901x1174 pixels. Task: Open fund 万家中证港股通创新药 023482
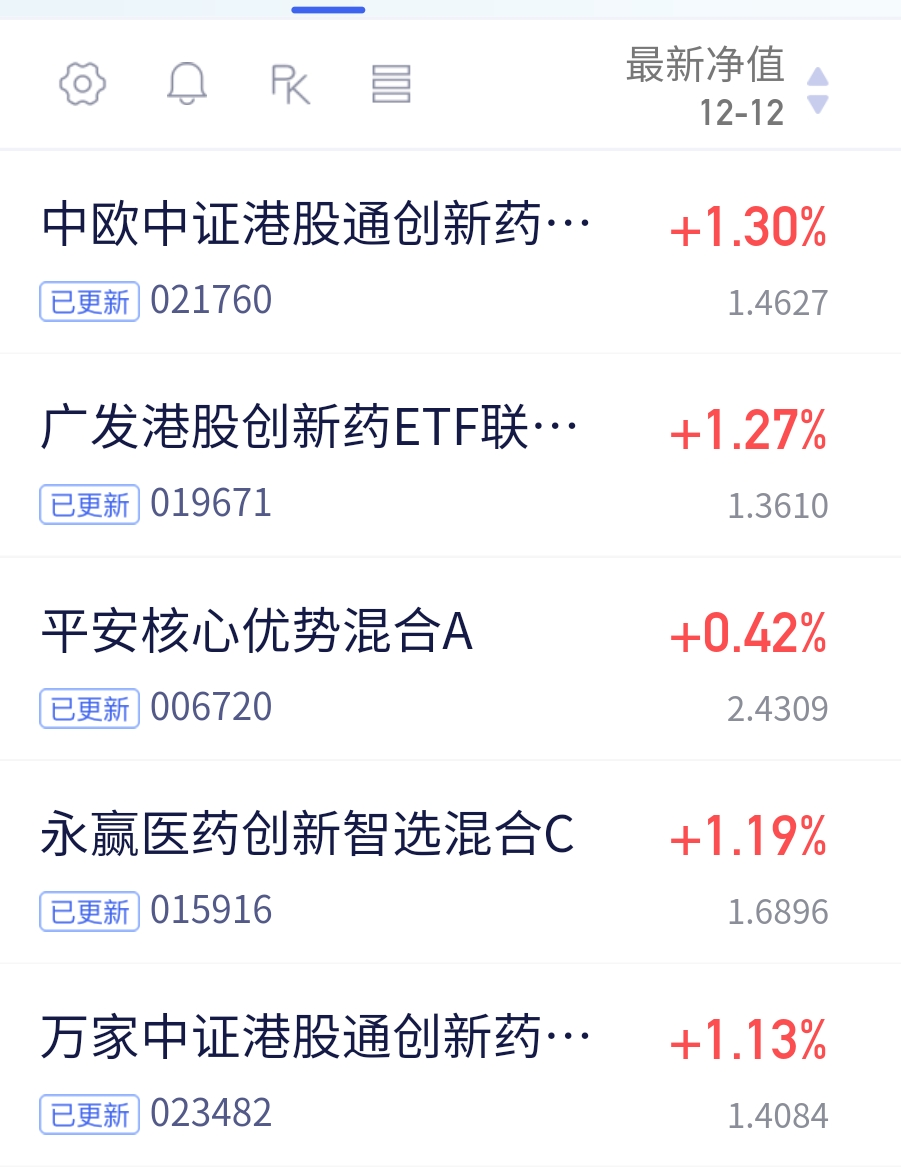(x=450, y=1065)
